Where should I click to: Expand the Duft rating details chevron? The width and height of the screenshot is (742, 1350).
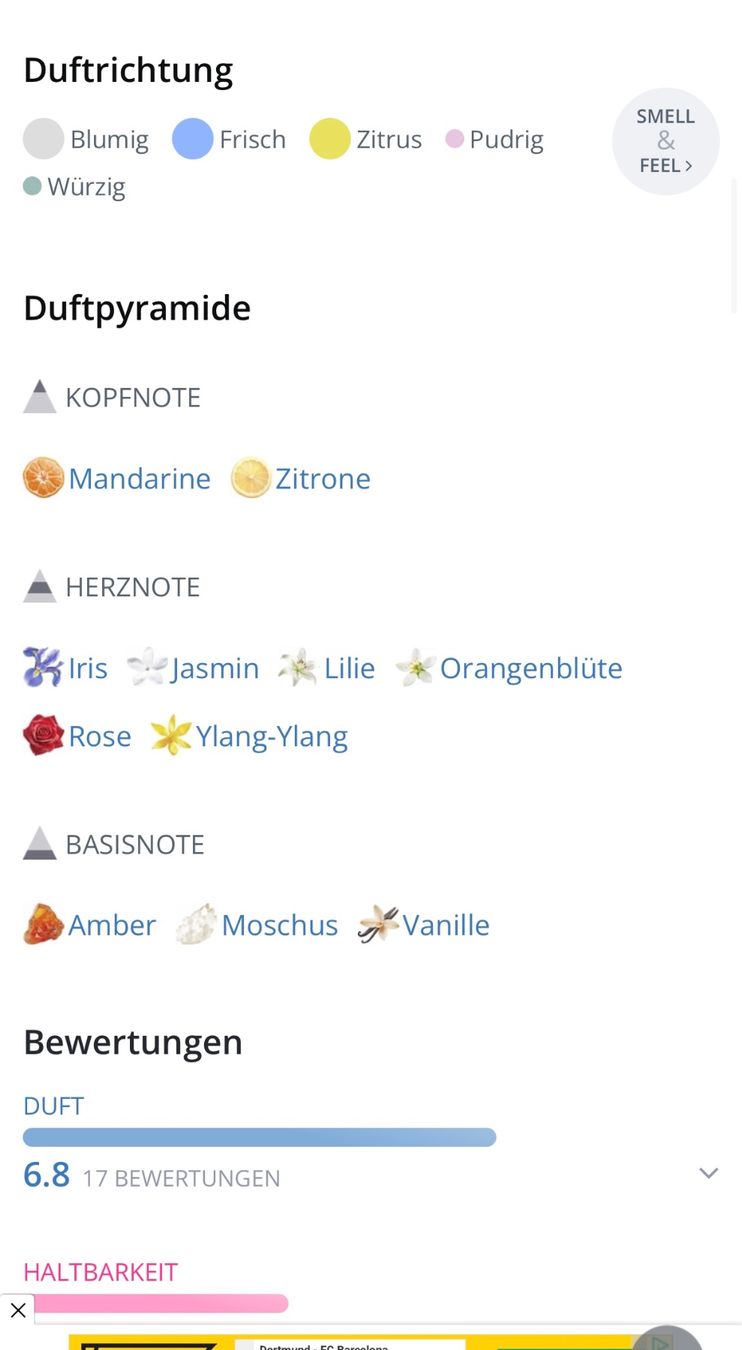pos(708,1173)
